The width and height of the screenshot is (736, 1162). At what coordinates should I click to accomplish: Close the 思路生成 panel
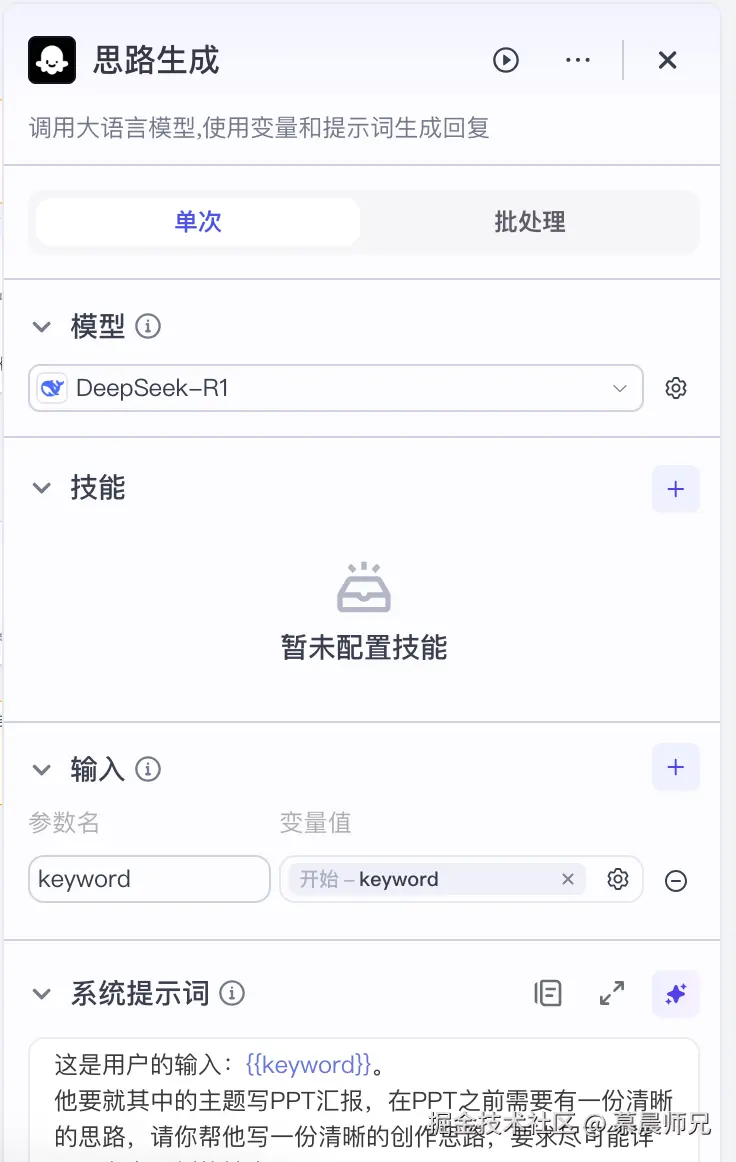coord(668,60)
